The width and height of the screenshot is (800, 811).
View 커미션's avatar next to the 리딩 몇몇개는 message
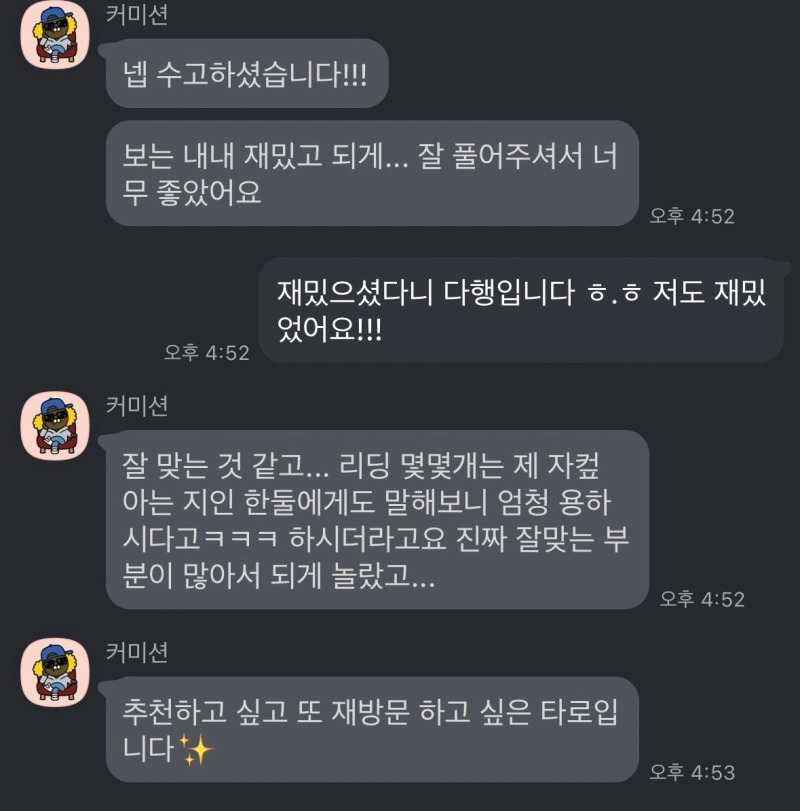56,425
